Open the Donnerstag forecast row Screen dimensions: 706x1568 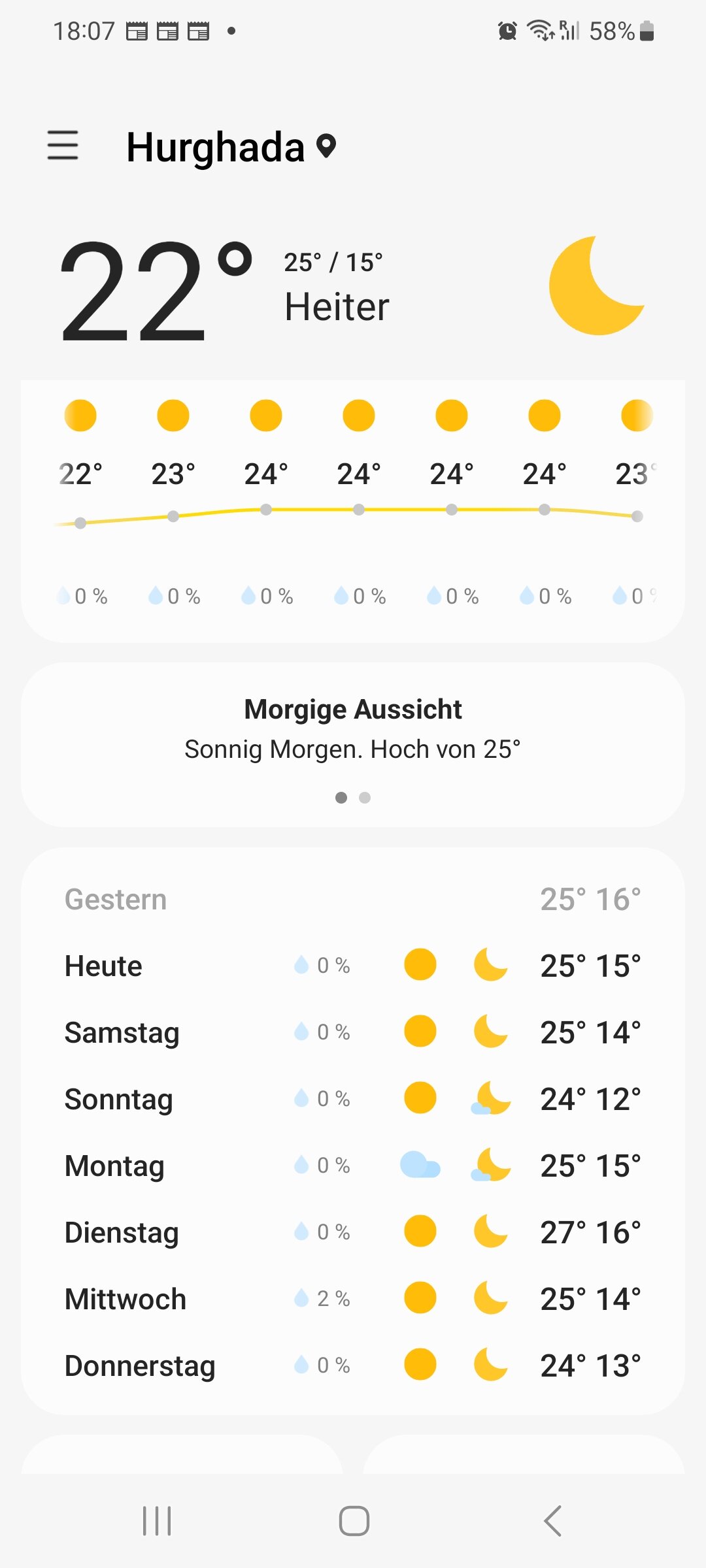click(353, 1365)
